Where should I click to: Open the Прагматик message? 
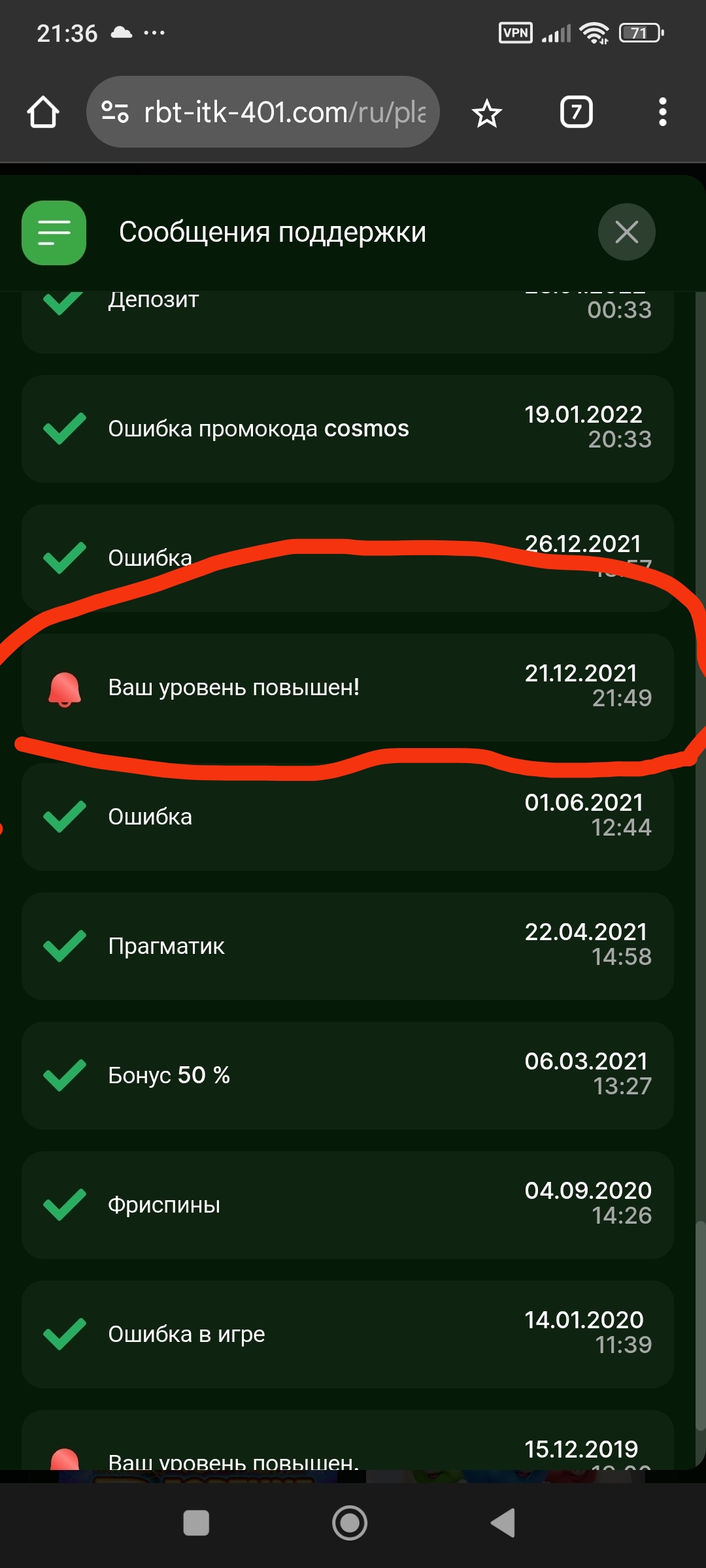pyautogui.click(x=347, y=946)
